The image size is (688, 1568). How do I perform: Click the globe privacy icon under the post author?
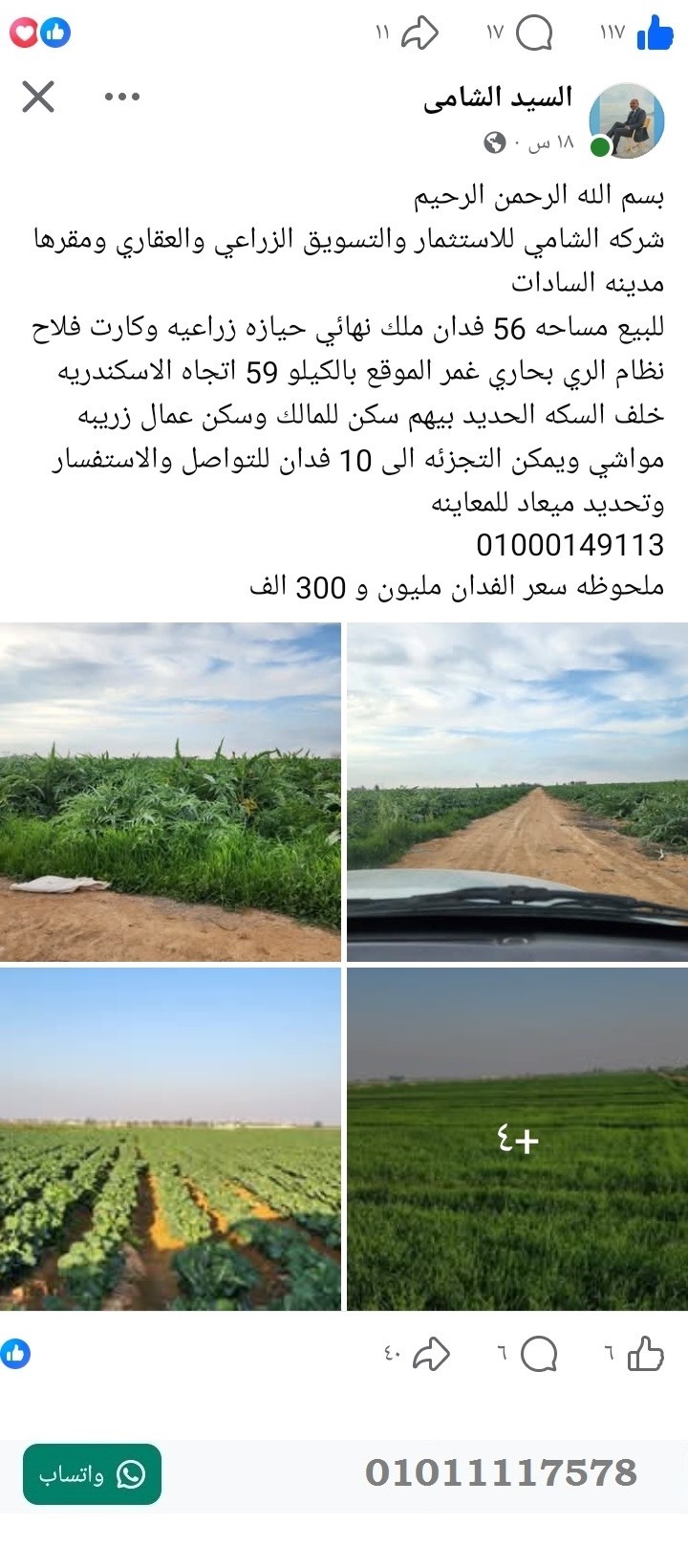pos(493,142)
